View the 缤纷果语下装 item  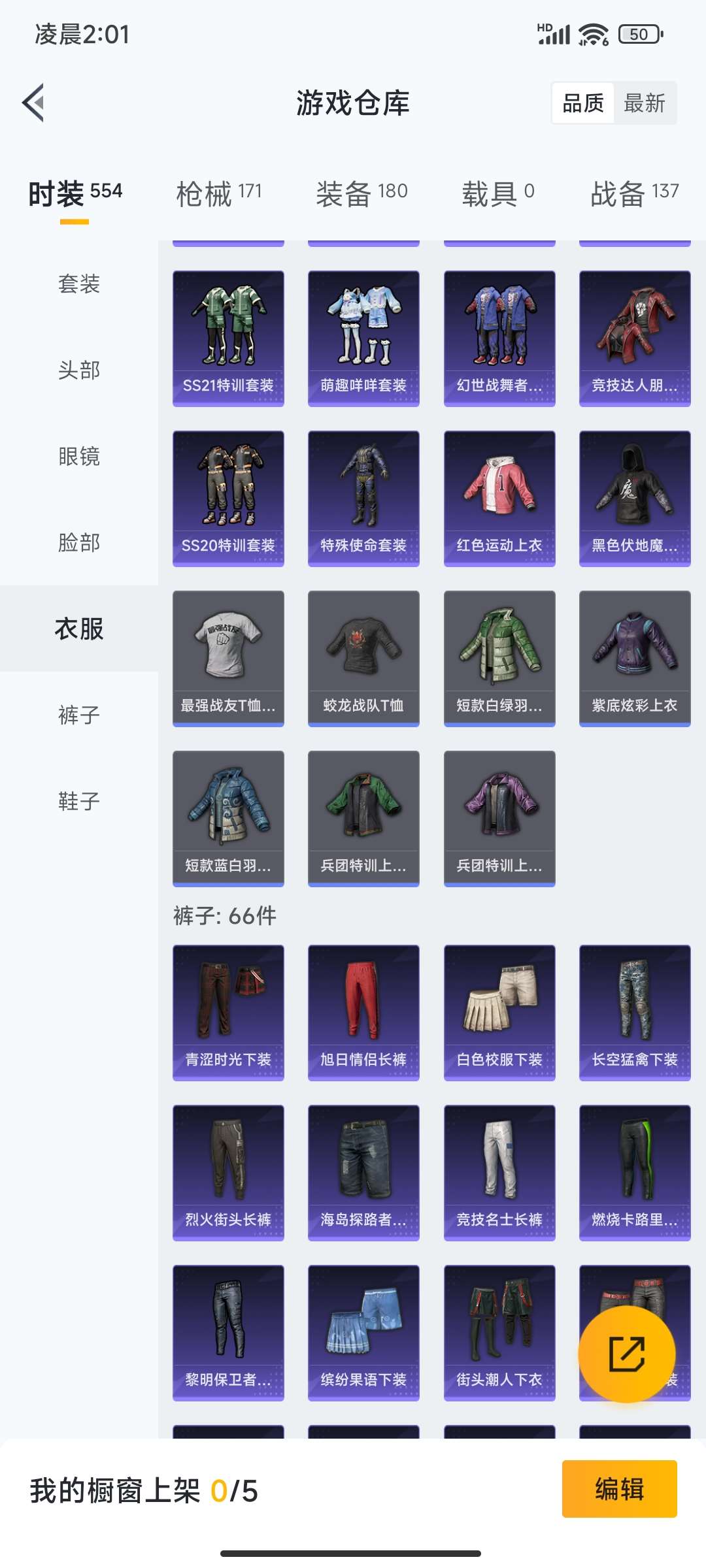363,1333
